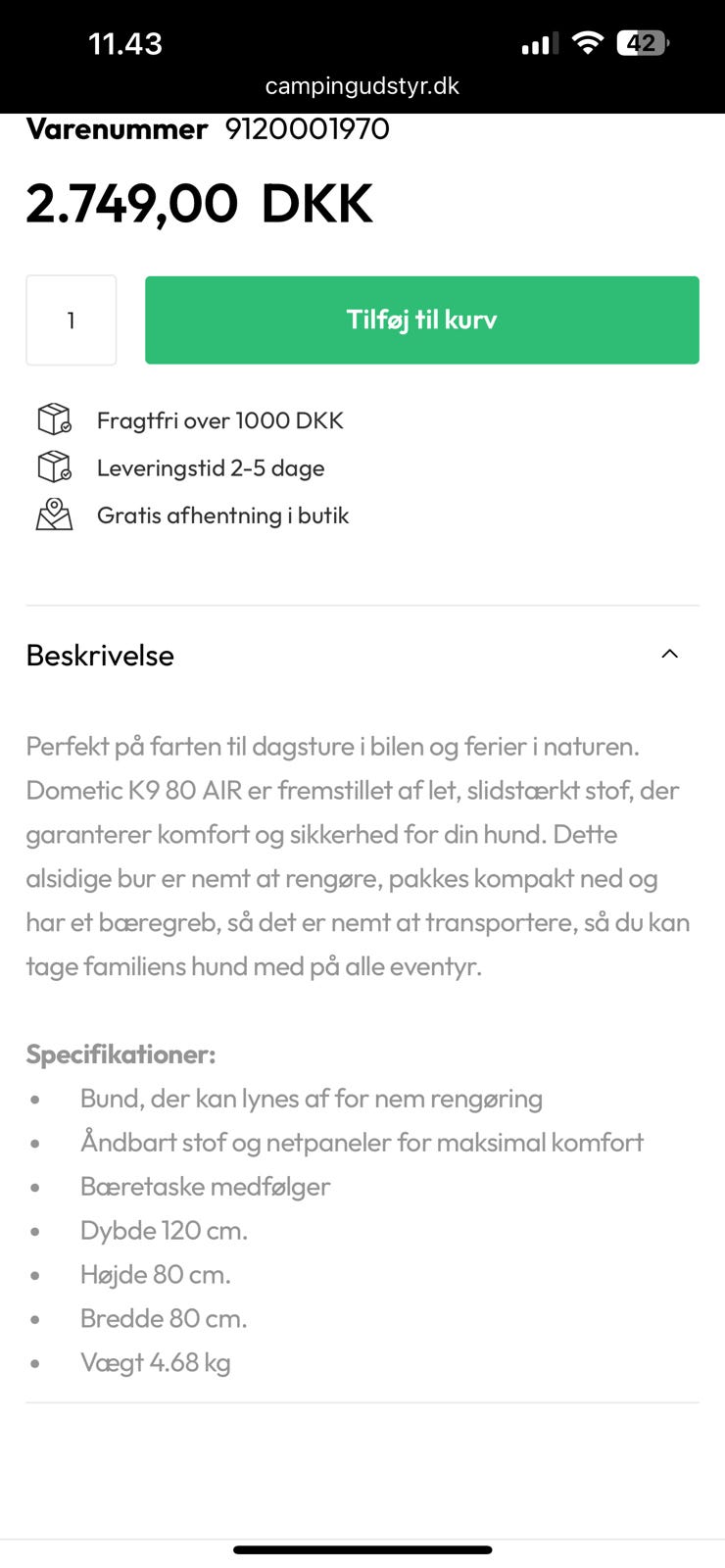The height and width of the screenshot is (1568, 725).
Task: Select the Beskrivelse heading
Action: [x=100, y=655]
